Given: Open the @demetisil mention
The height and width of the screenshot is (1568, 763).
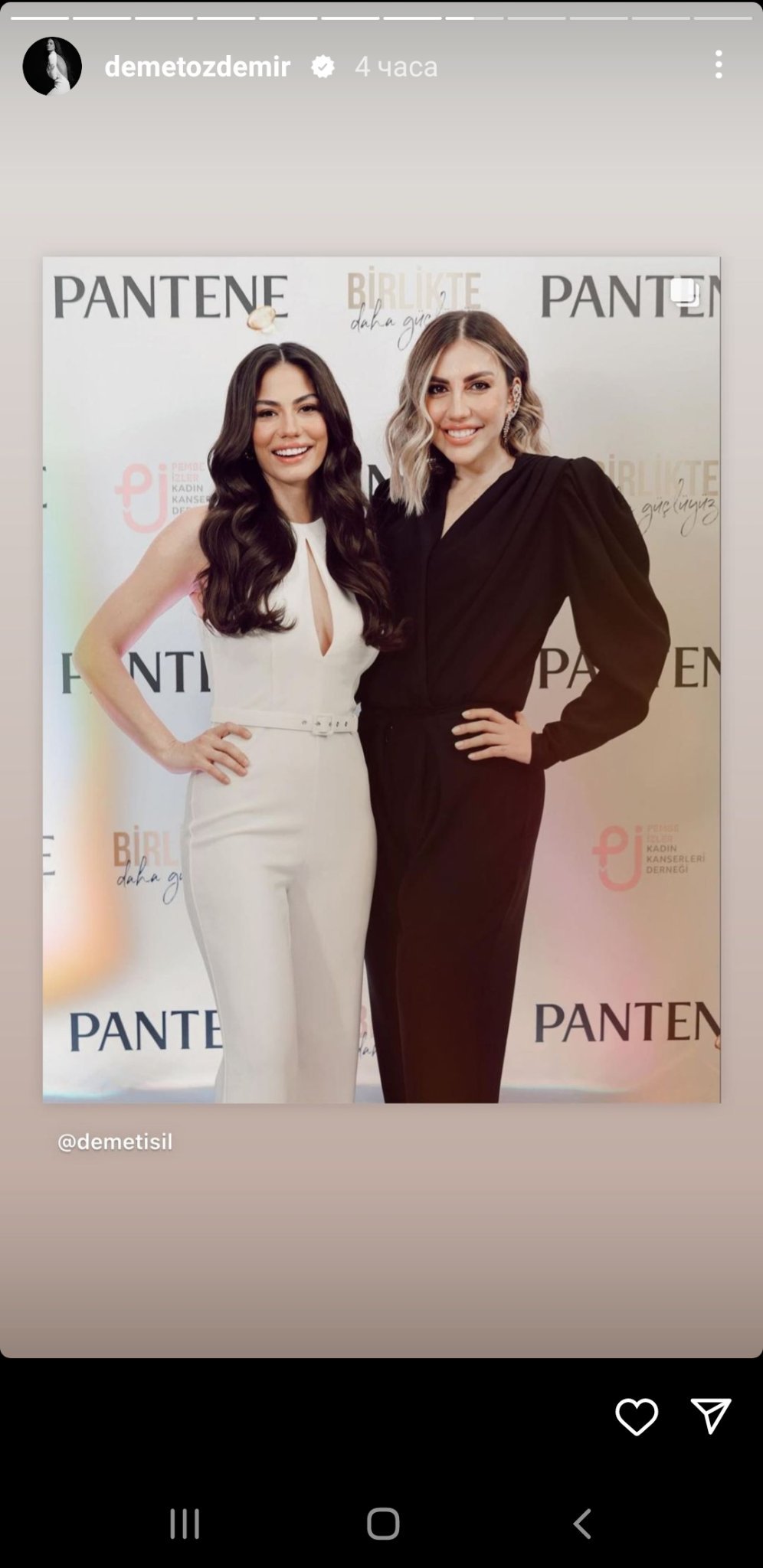Looking at the screenshot, I should point(115,1142).
